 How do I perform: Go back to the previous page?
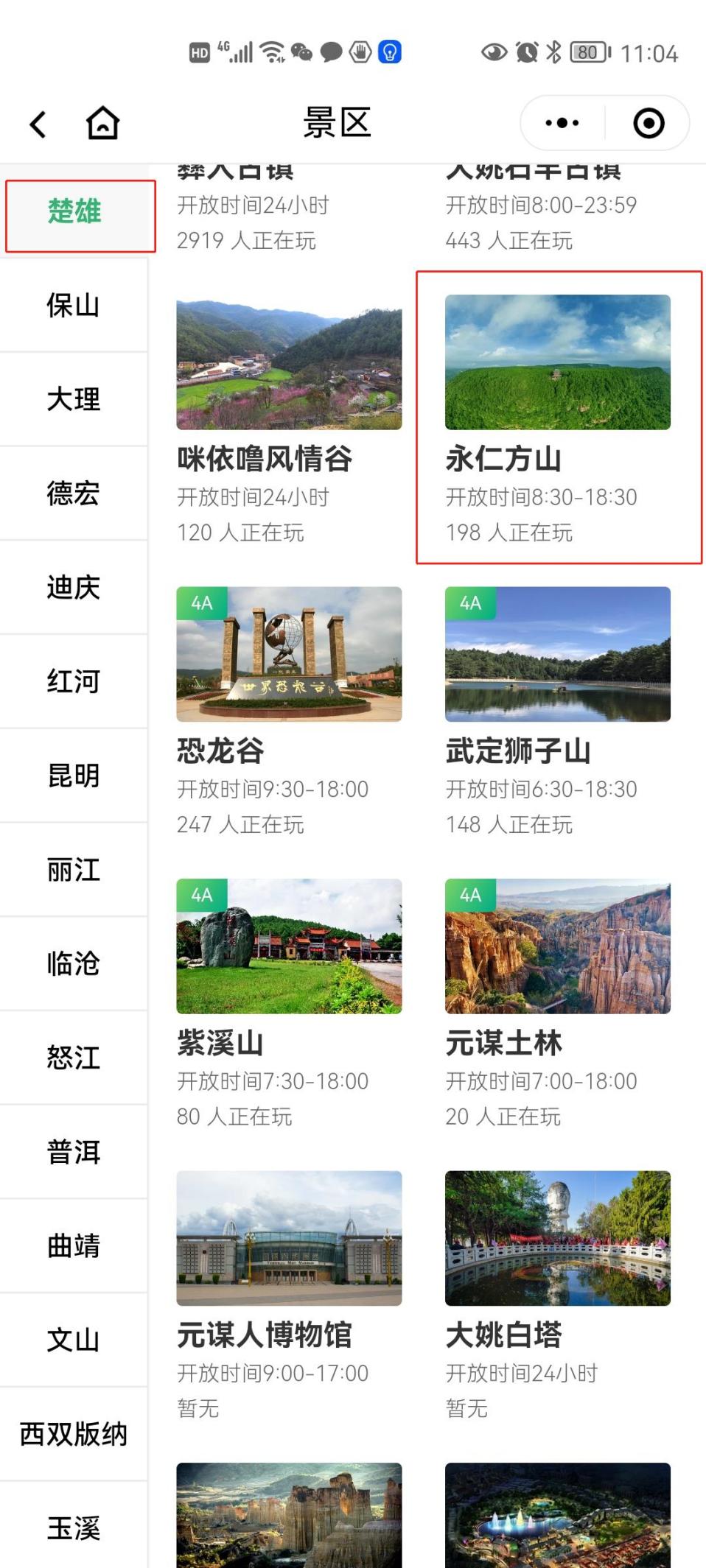click(38, 124)
